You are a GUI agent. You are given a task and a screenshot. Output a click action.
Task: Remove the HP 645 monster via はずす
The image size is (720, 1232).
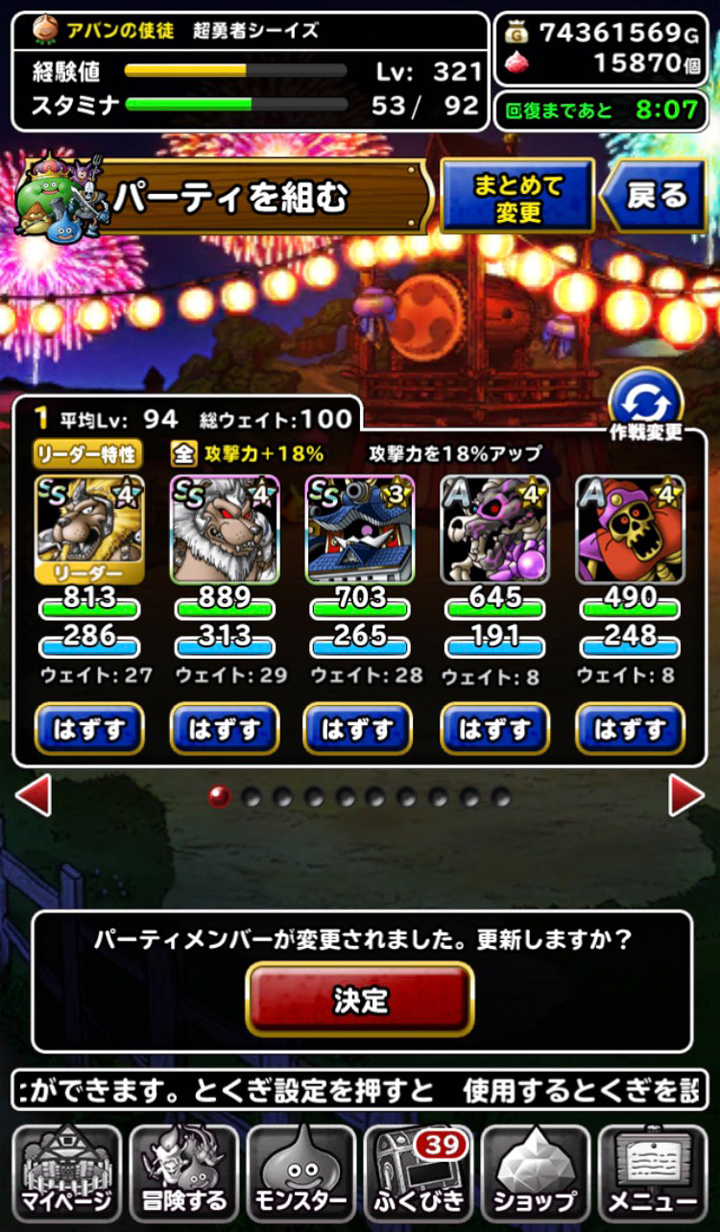click(495, 729)
